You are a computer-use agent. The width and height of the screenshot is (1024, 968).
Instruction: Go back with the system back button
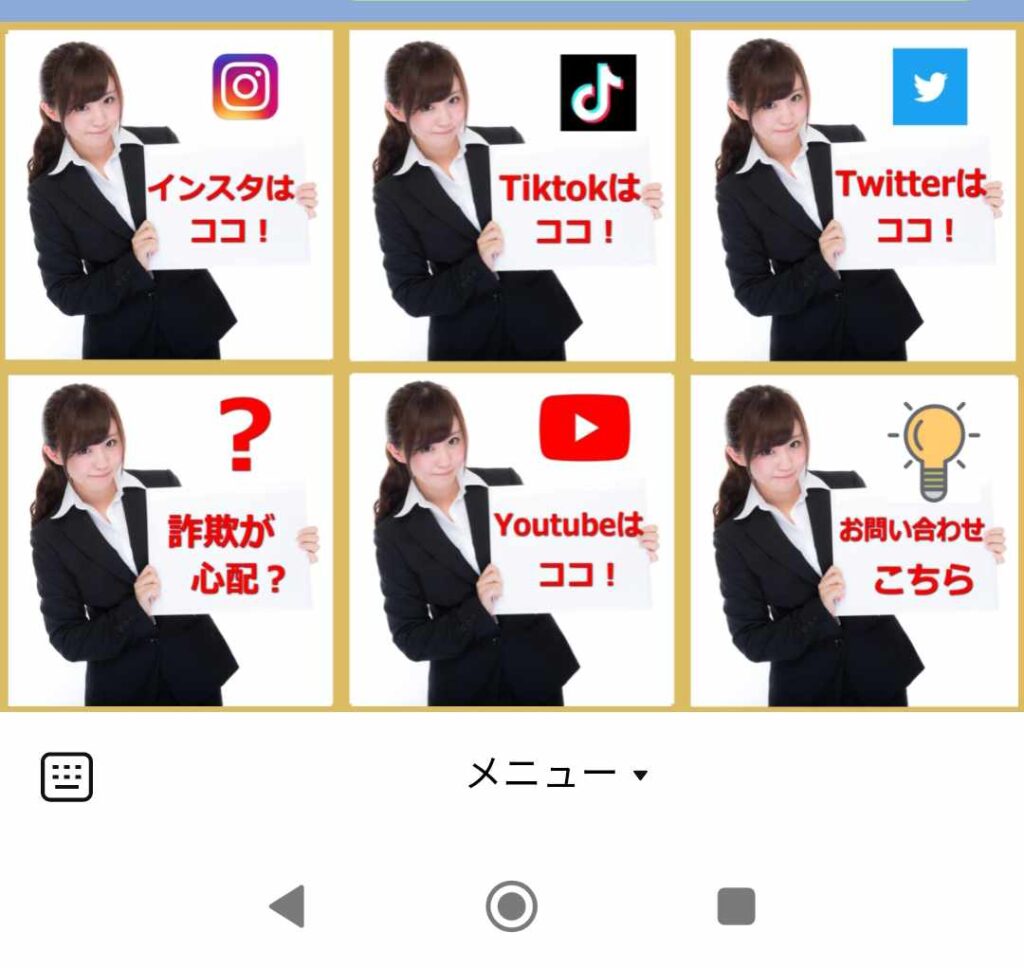click(288, 907)
